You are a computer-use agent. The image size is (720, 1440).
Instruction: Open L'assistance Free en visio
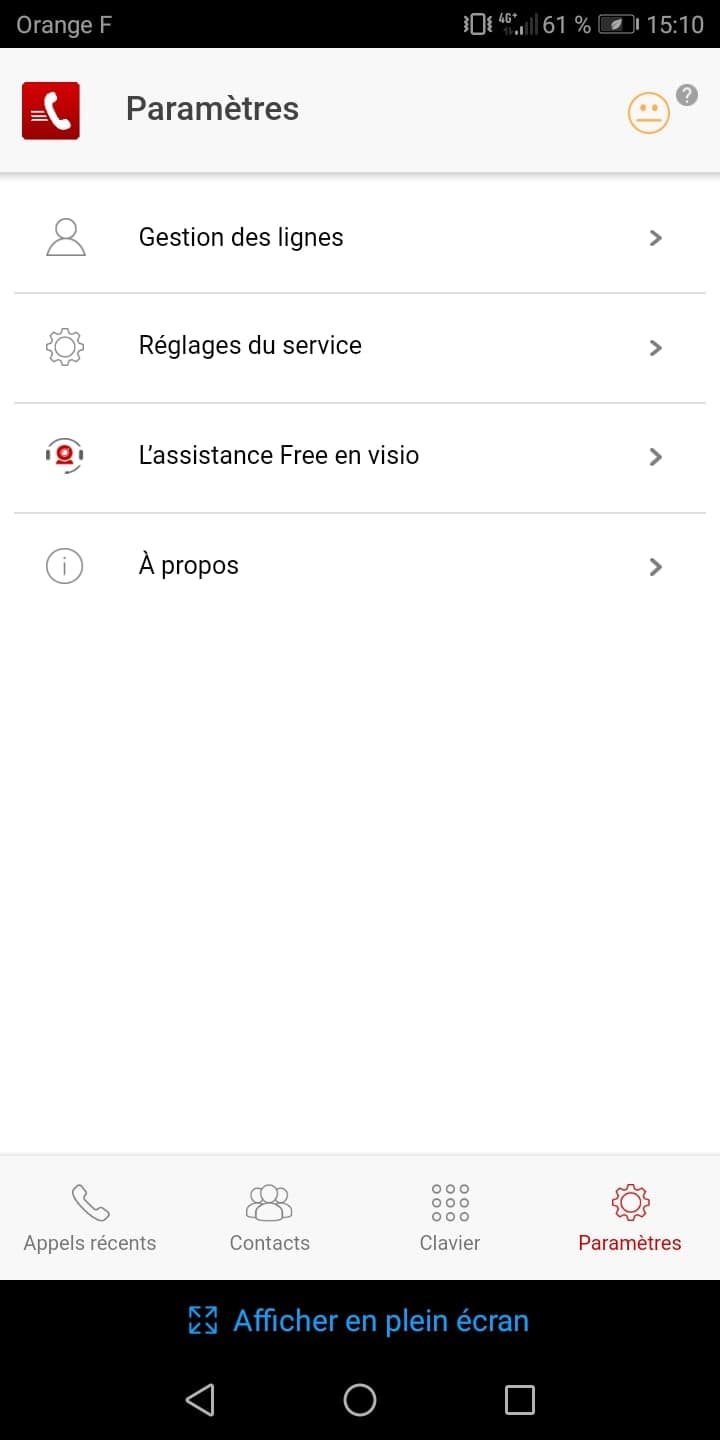[x=360, y=457]
